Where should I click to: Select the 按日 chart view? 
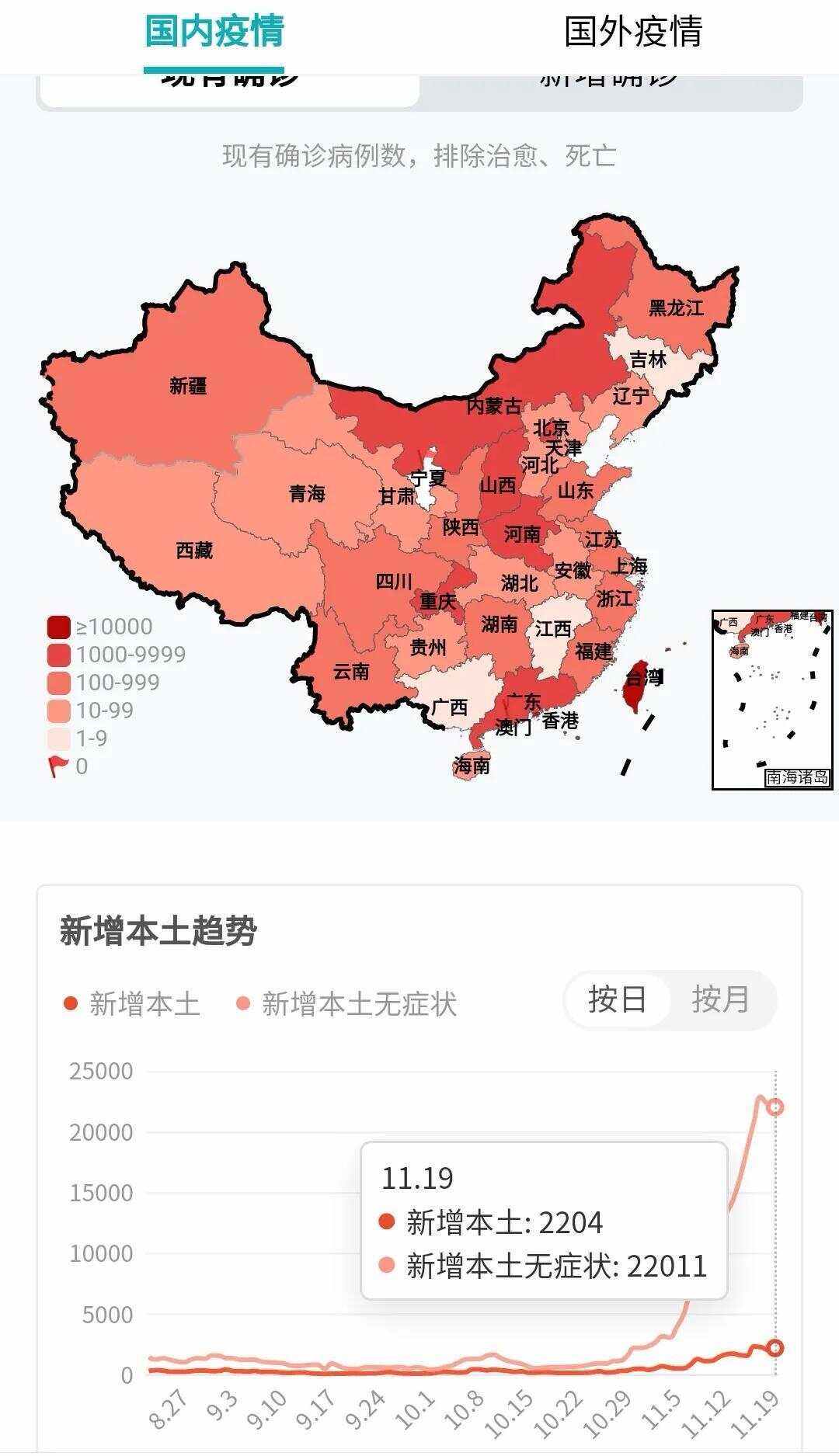tap(618, 999)
